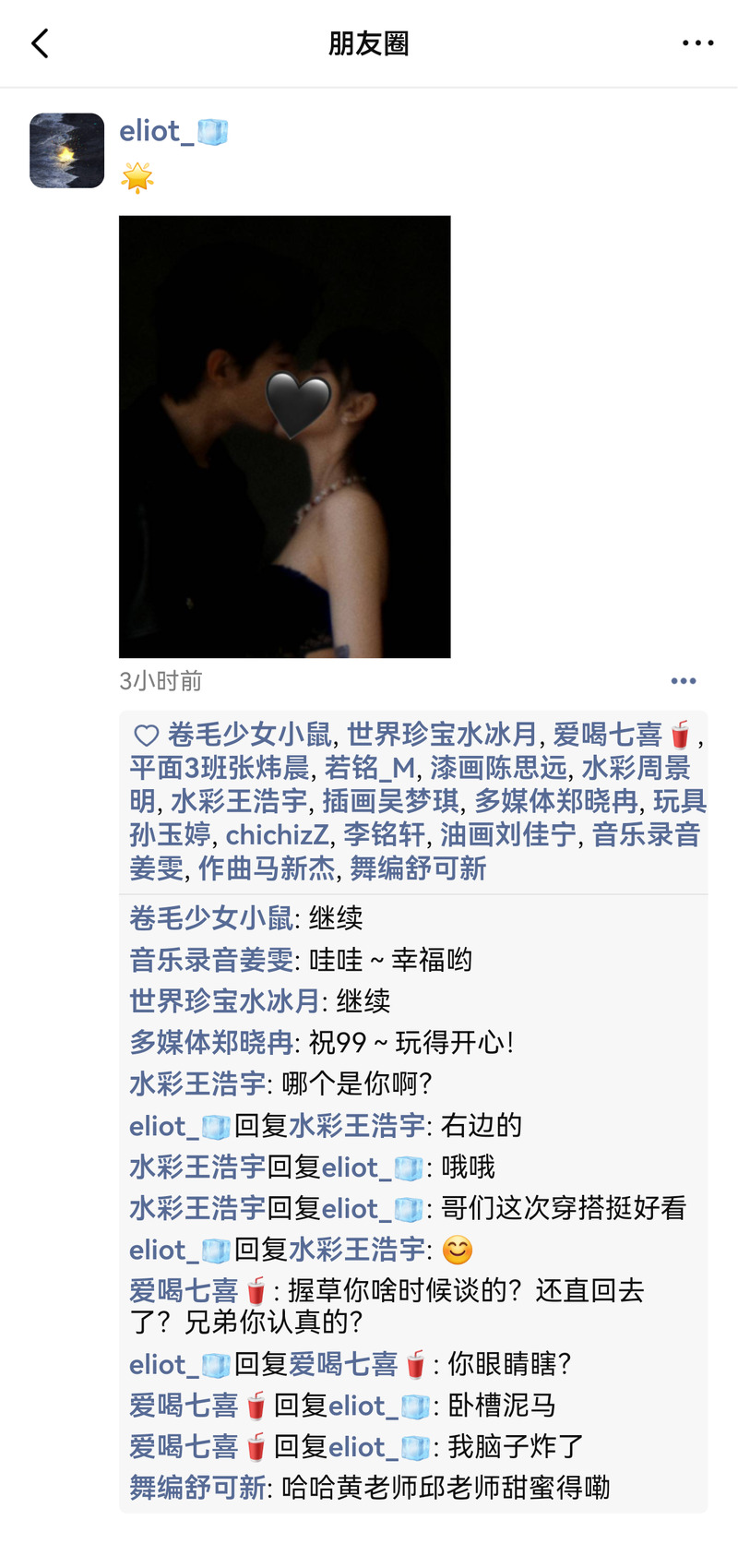Visit 油画刘佳宁's profile from the likes
This screenshot has width=738, height=1568.
point(507,835)
